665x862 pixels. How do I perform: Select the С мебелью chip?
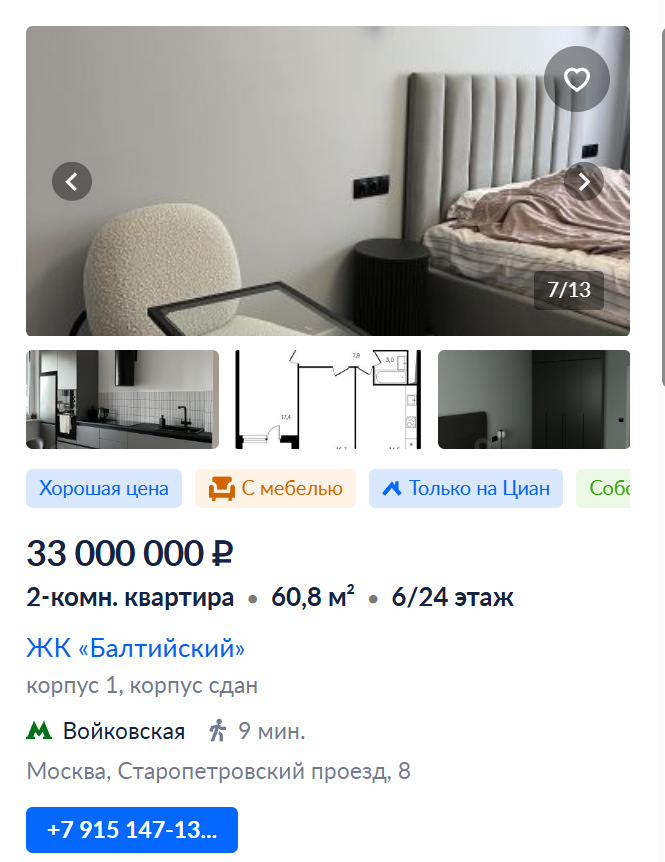275,488
